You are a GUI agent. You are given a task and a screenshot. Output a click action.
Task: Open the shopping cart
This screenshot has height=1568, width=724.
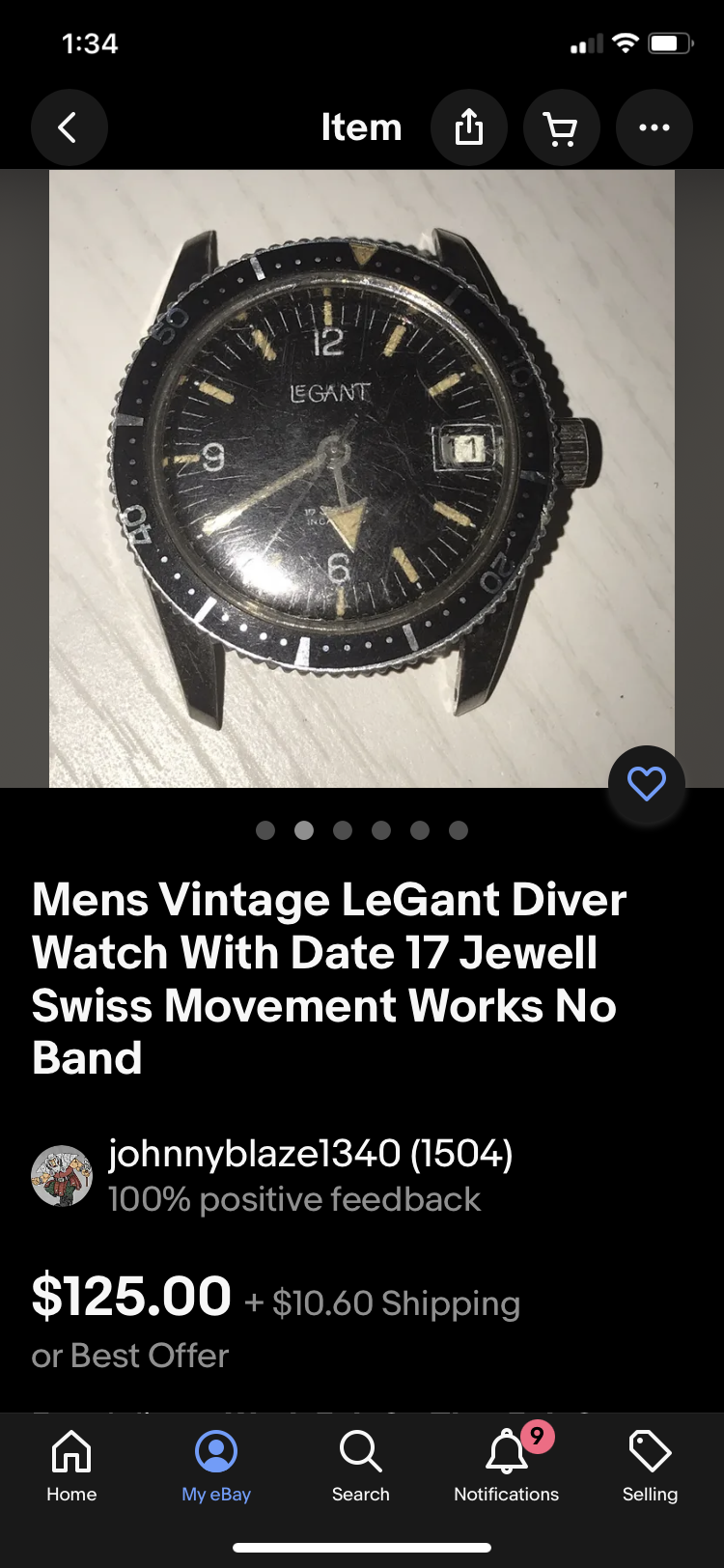pyautogui.click(x=561, y=127)
